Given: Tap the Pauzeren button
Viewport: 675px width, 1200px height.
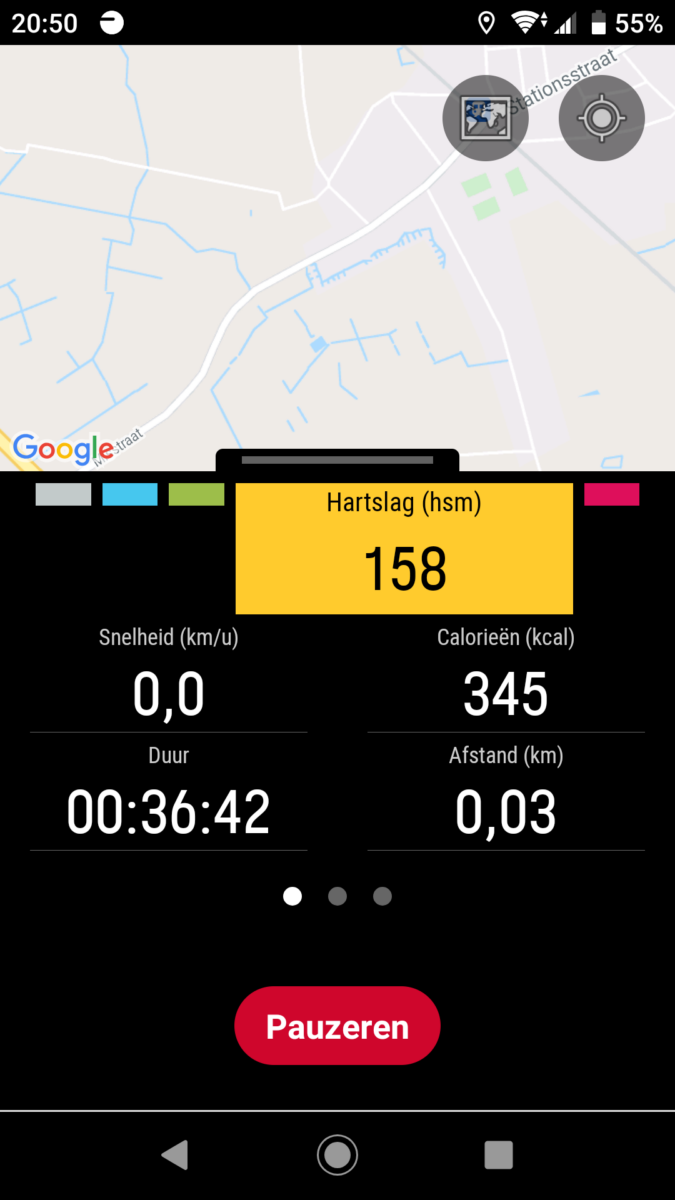Looking at the screenshot, I should point(337,1026).
